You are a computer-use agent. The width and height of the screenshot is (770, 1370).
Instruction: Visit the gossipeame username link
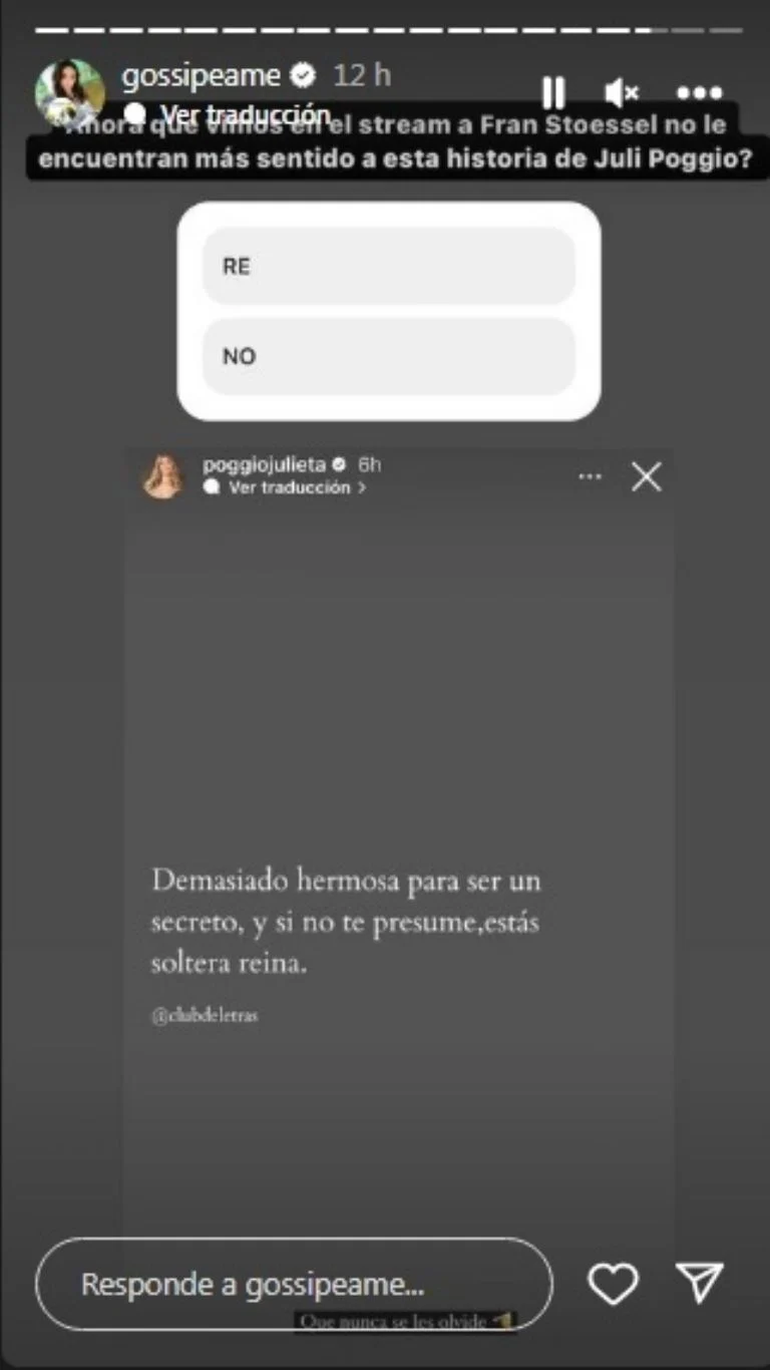(x=200, y=75)
